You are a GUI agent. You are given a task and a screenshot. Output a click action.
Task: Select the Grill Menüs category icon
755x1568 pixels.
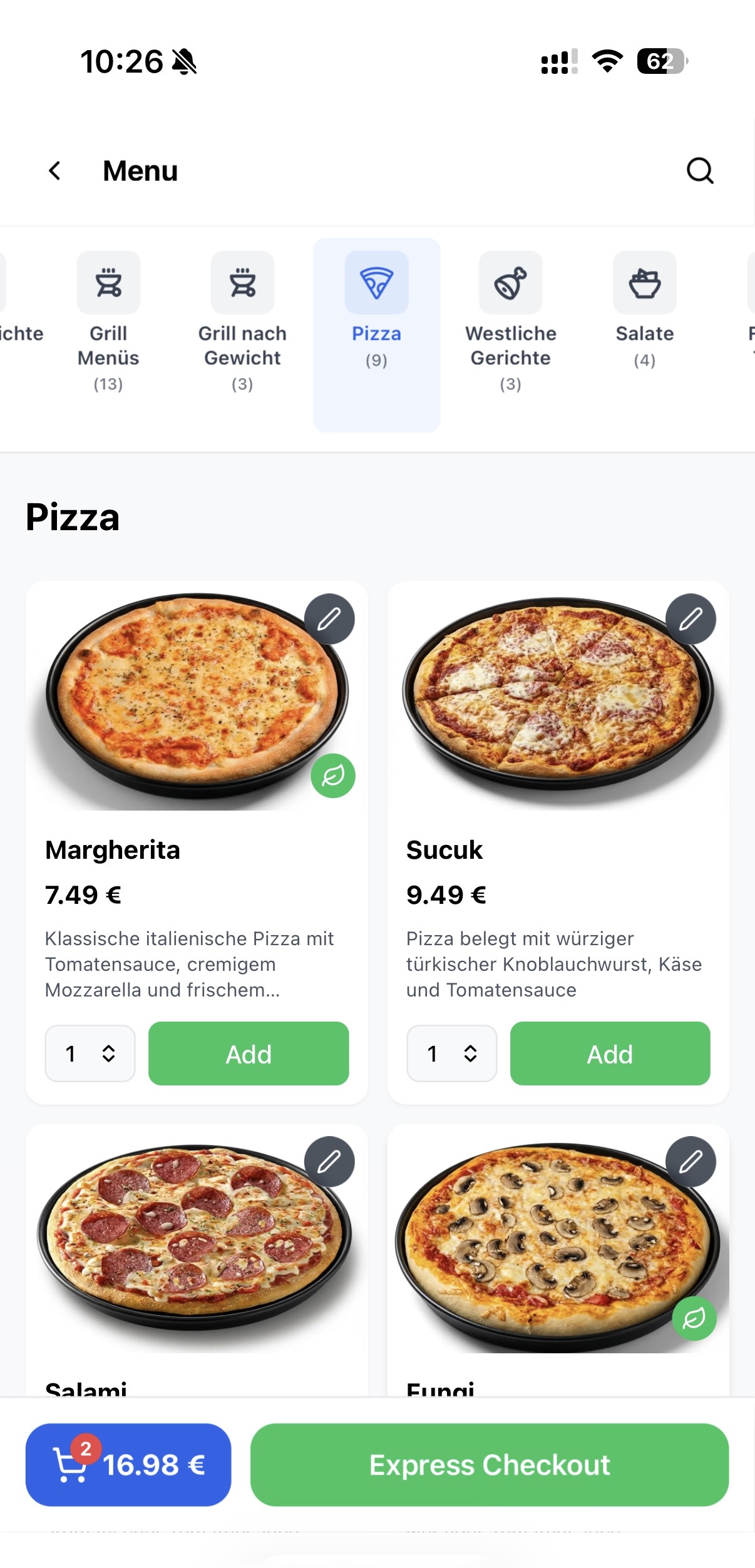pos(108,283)
